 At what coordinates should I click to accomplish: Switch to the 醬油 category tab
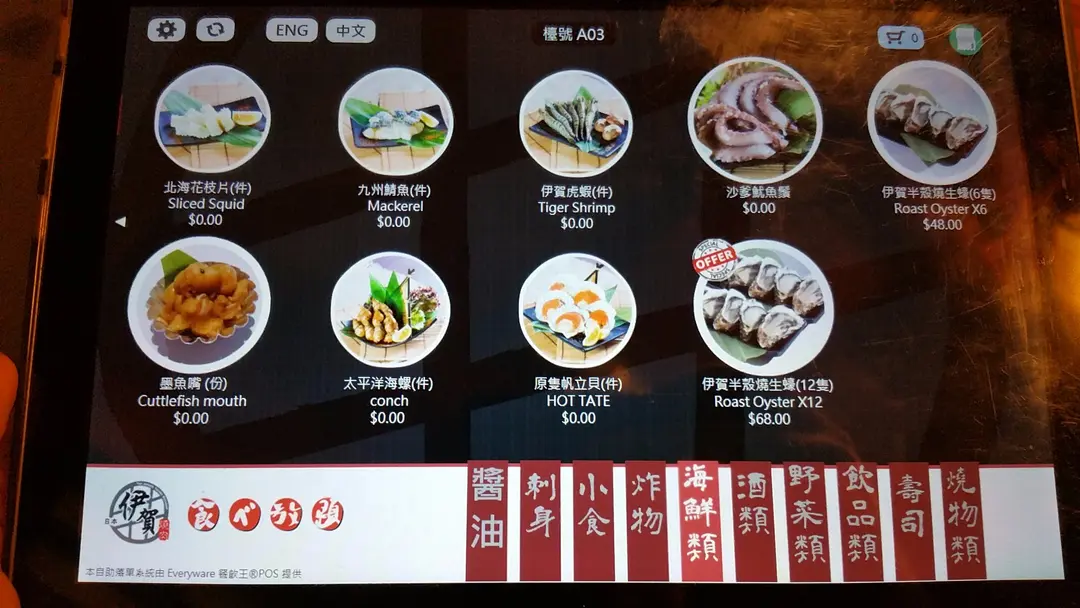click(x=487, y=520)
